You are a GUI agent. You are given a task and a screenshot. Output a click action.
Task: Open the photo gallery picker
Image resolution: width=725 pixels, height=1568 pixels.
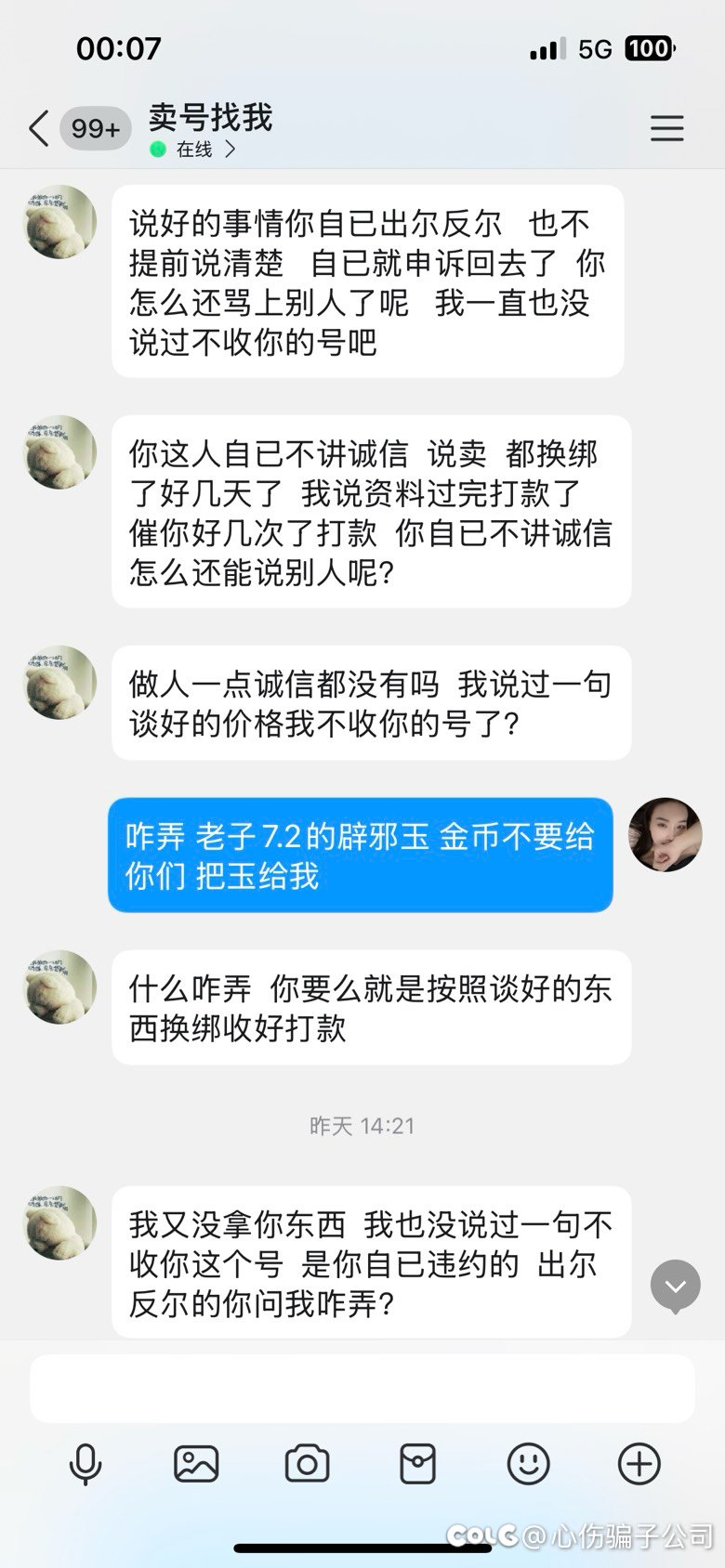(196, 1465)
